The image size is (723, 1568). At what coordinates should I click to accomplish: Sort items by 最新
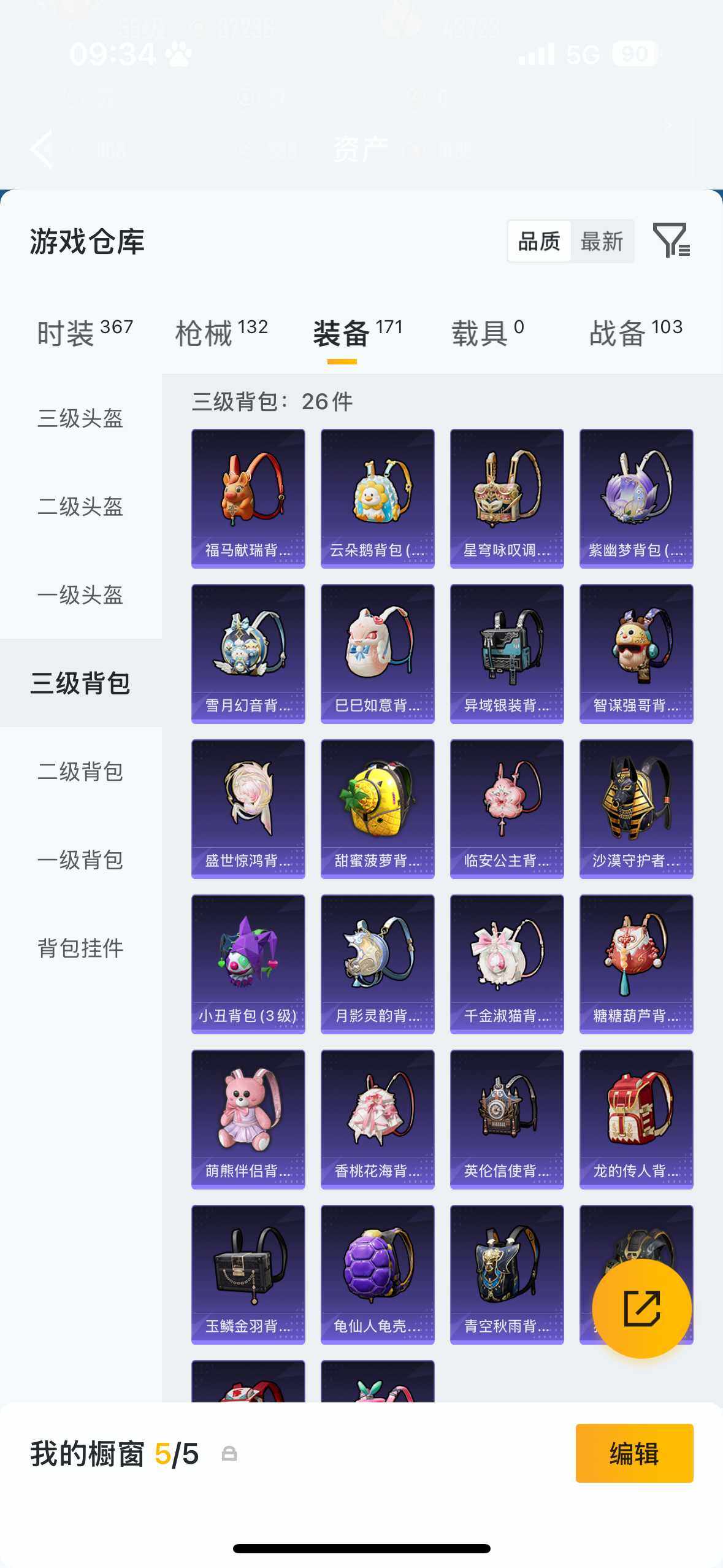tap(602, 242)
